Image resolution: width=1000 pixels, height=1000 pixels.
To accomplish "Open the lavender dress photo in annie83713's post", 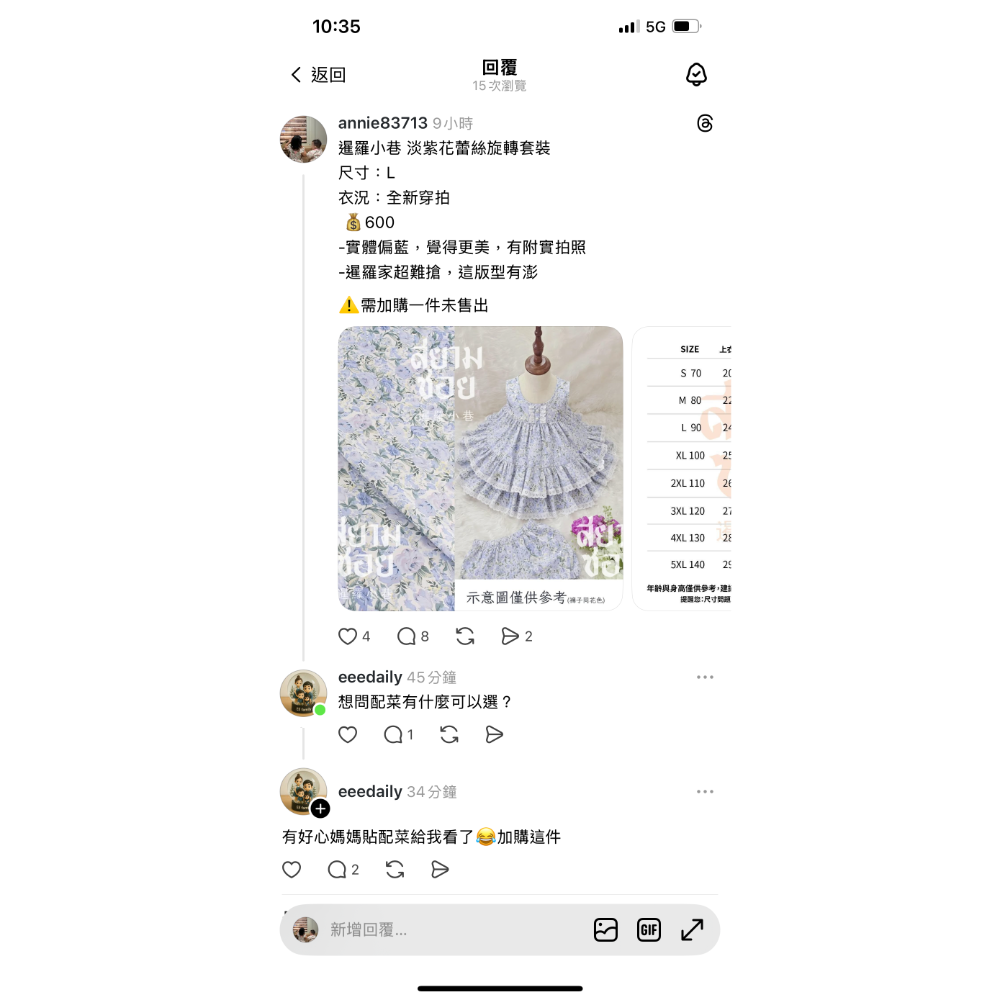I will (x=480, y=468).
